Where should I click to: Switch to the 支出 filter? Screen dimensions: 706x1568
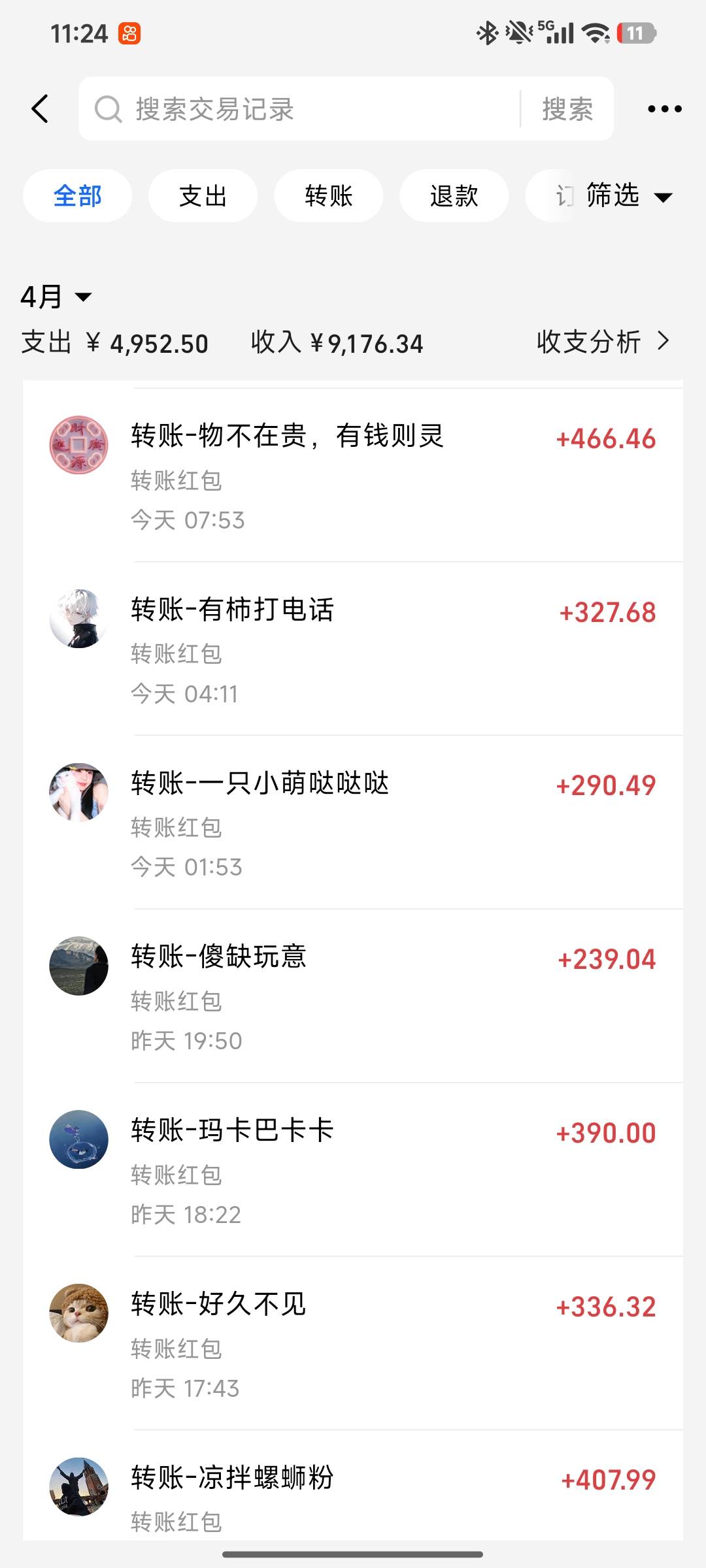[203, 196]
